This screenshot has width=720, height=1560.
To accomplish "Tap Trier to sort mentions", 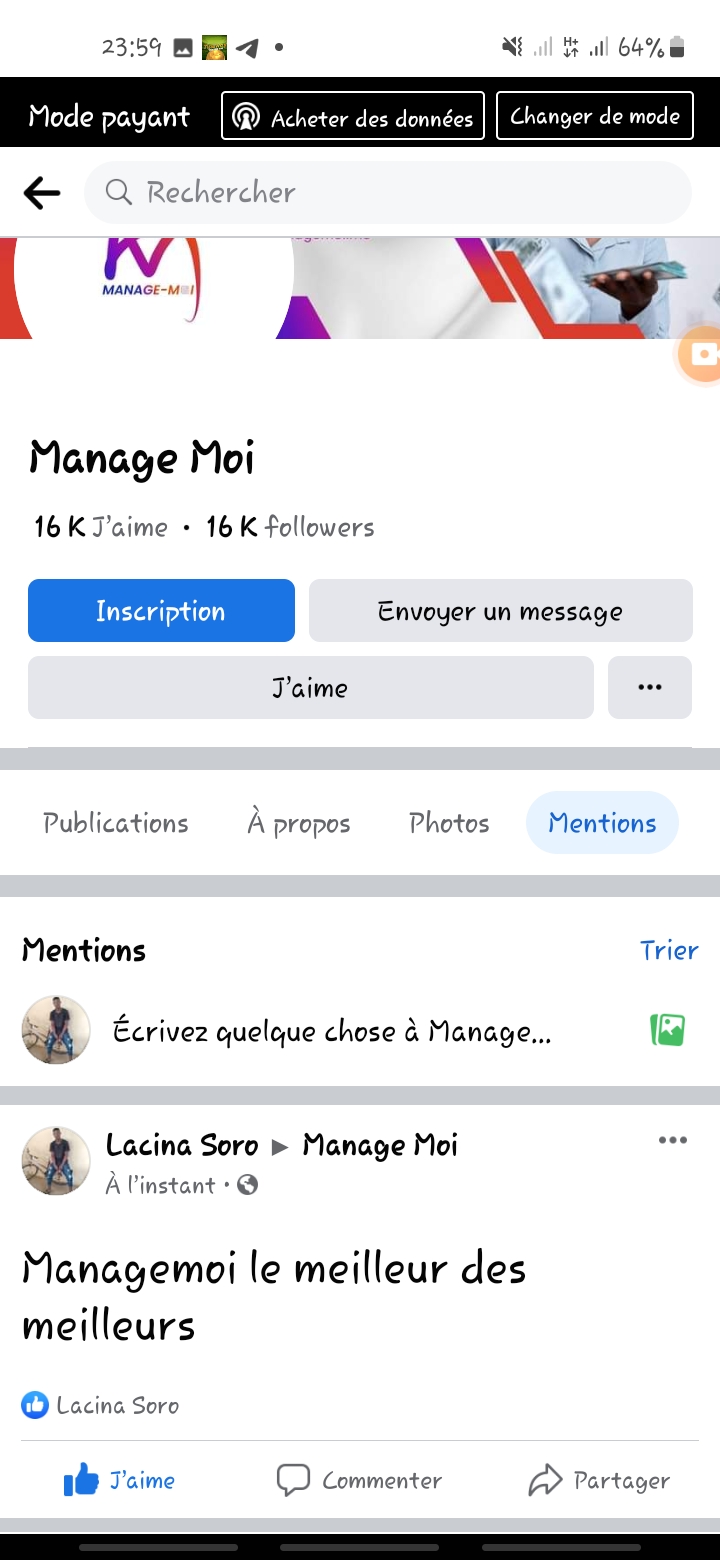I will [668, 950].
